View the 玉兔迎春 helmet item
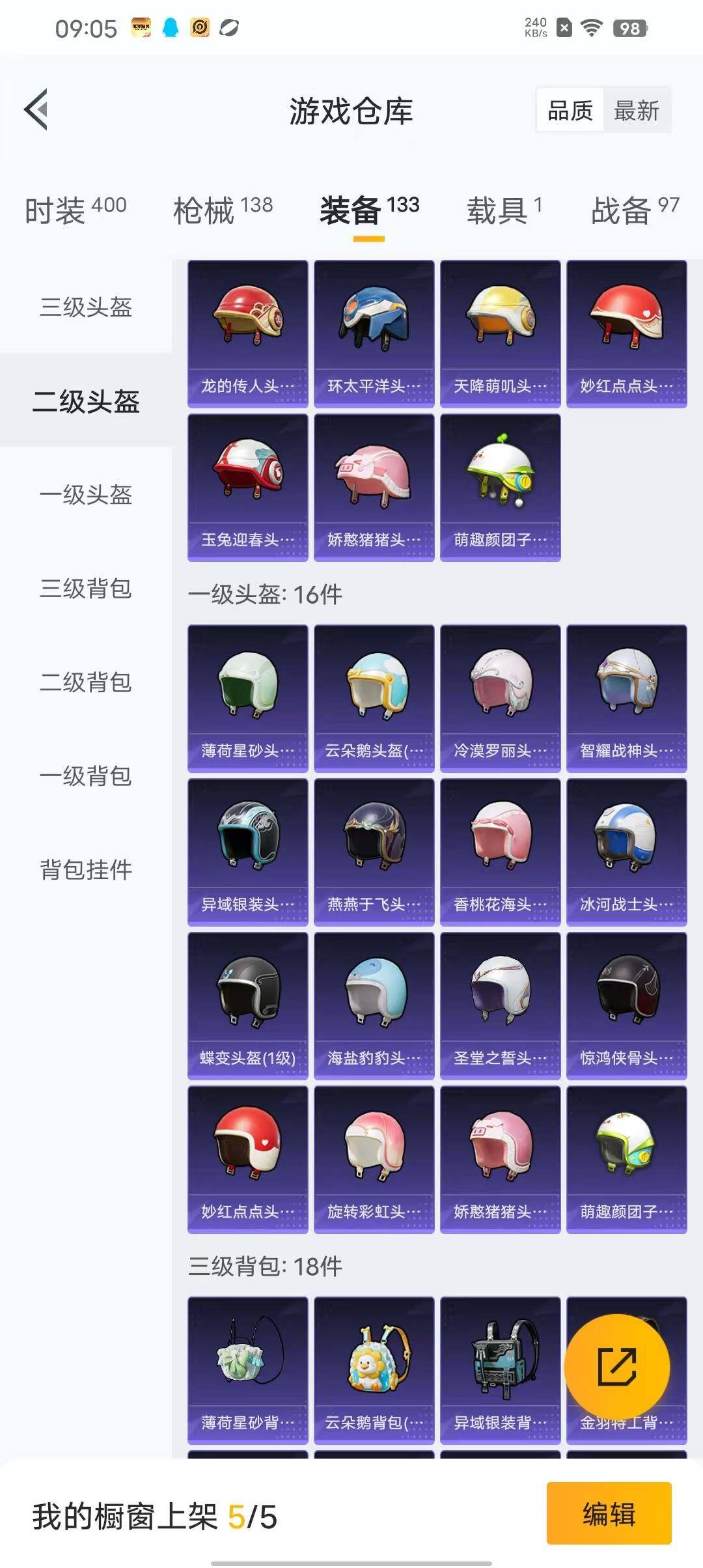This screenshot has height=1568, width=703. [248, 487]
